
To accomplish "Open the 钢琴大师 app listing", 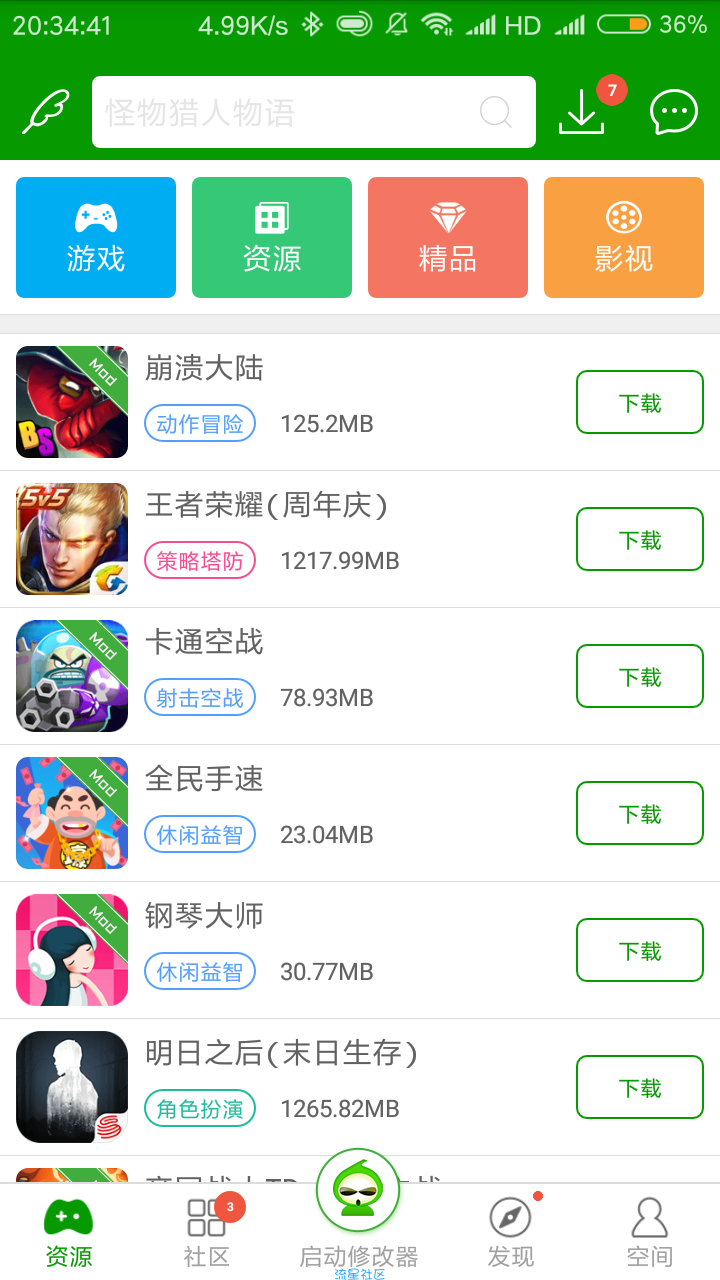I will pos(205,916).
